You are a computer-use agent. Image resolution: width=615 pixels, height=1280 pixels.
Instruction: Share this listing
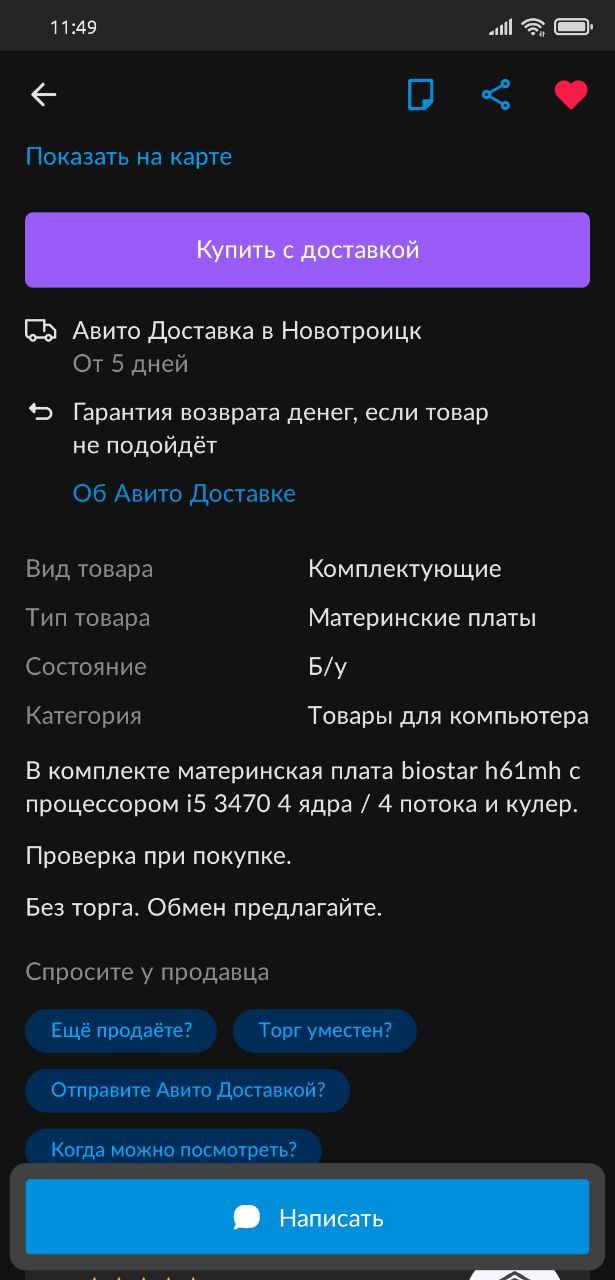coord(496,95)
